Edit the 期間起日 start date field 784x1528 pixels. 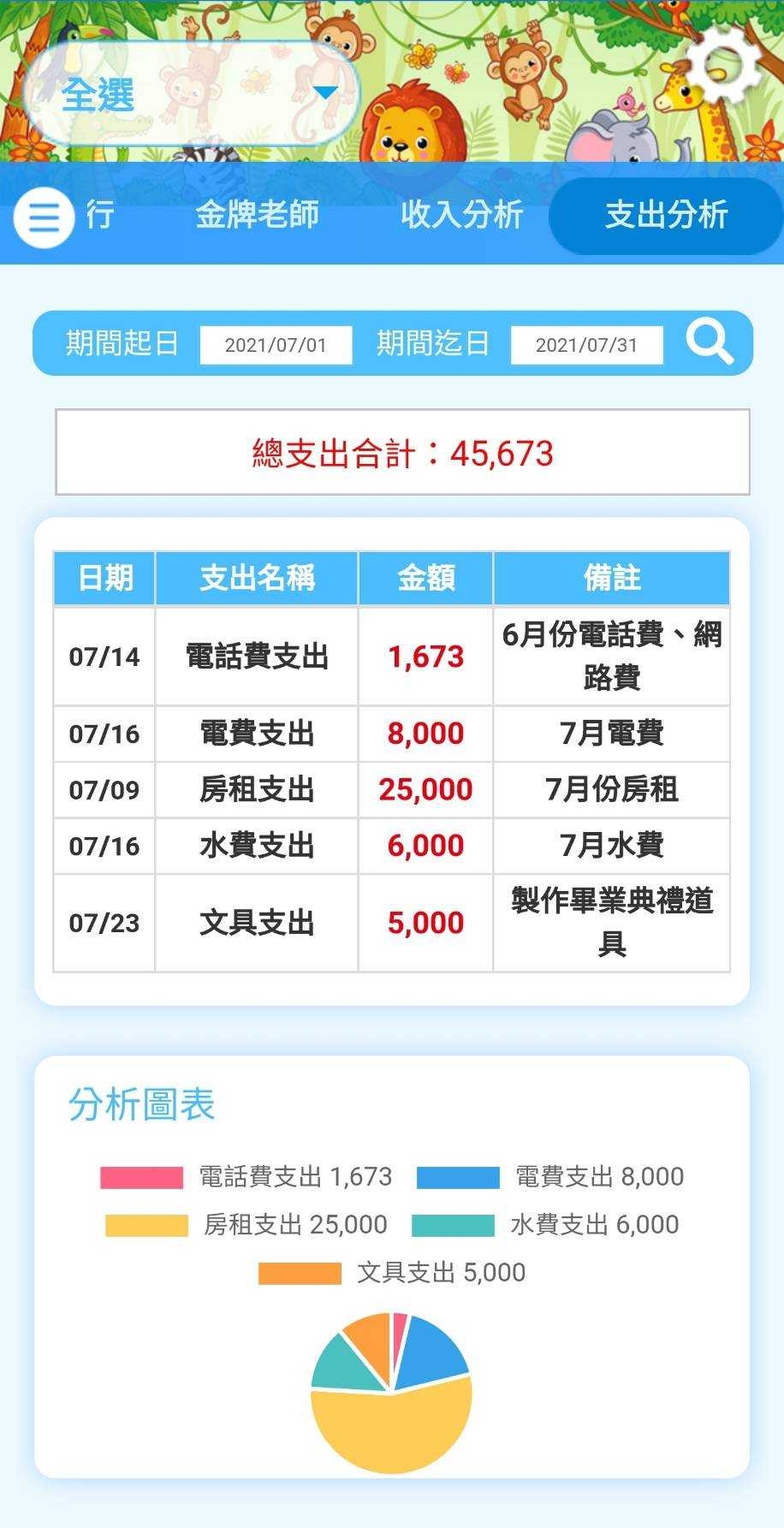(x=276, y=345)
